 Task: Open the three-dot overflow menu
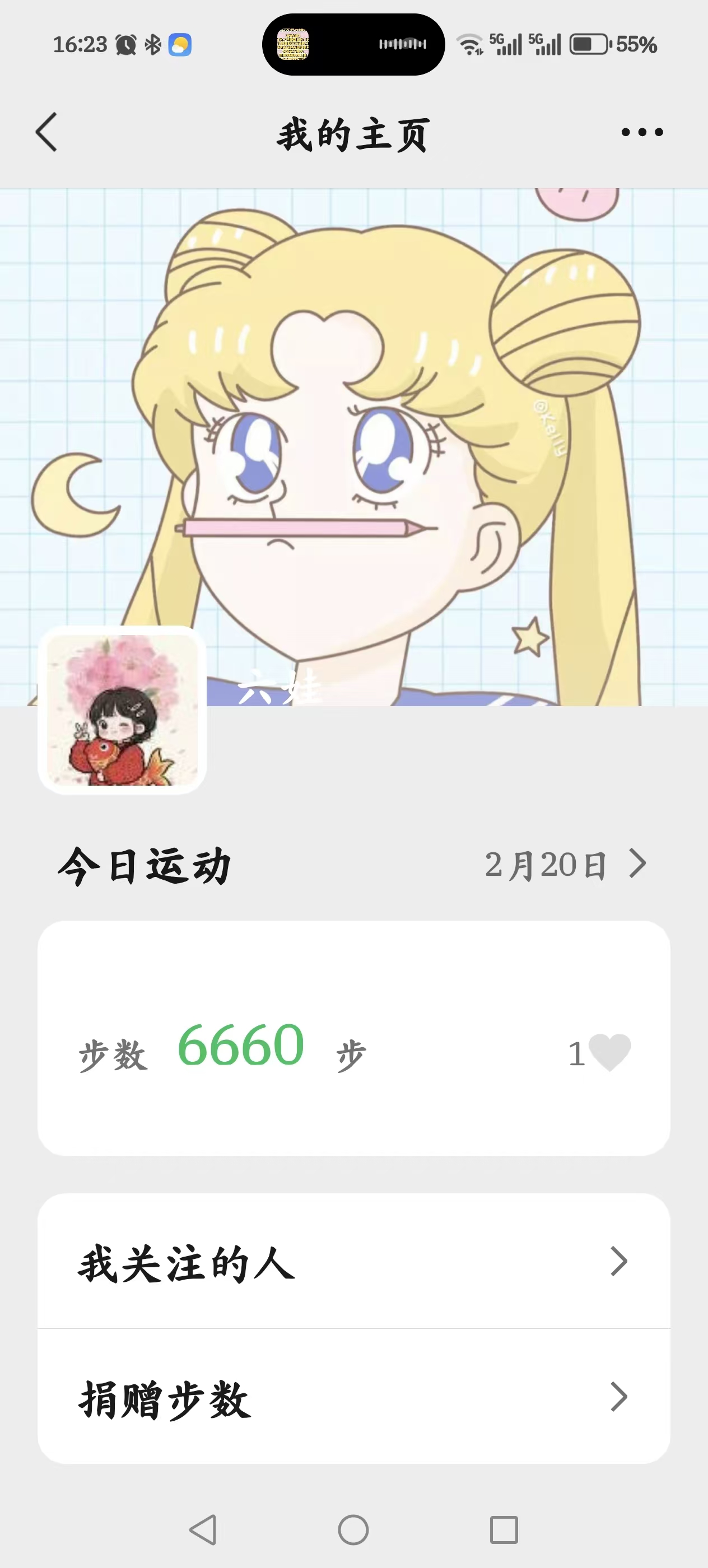tap(642, 132)
